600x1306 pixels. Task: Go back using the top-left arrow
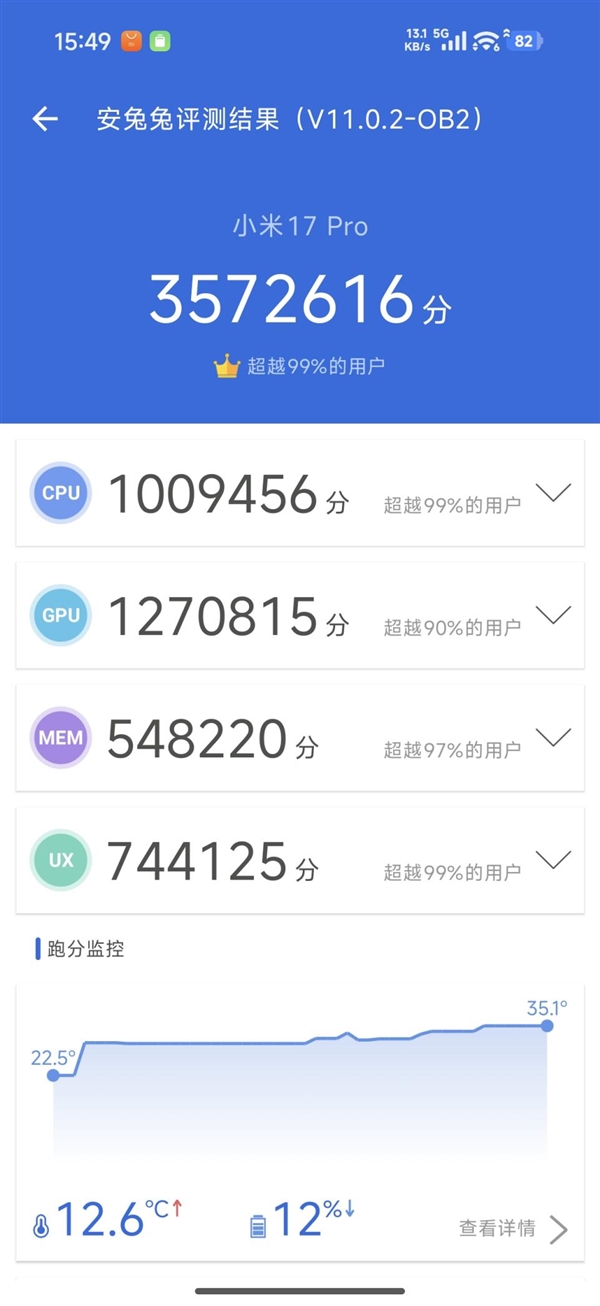coord(45,120)
